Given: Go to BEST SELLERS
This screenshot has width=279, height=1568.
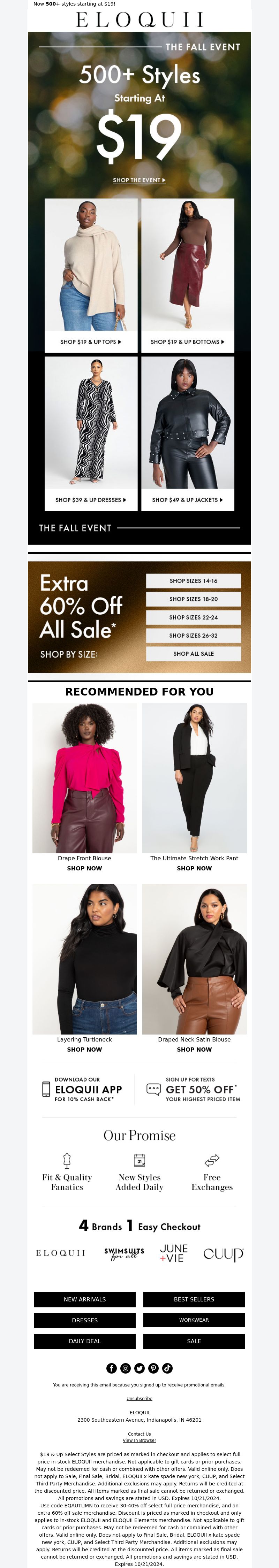Looking at the screenshot, I should 194,1300.
